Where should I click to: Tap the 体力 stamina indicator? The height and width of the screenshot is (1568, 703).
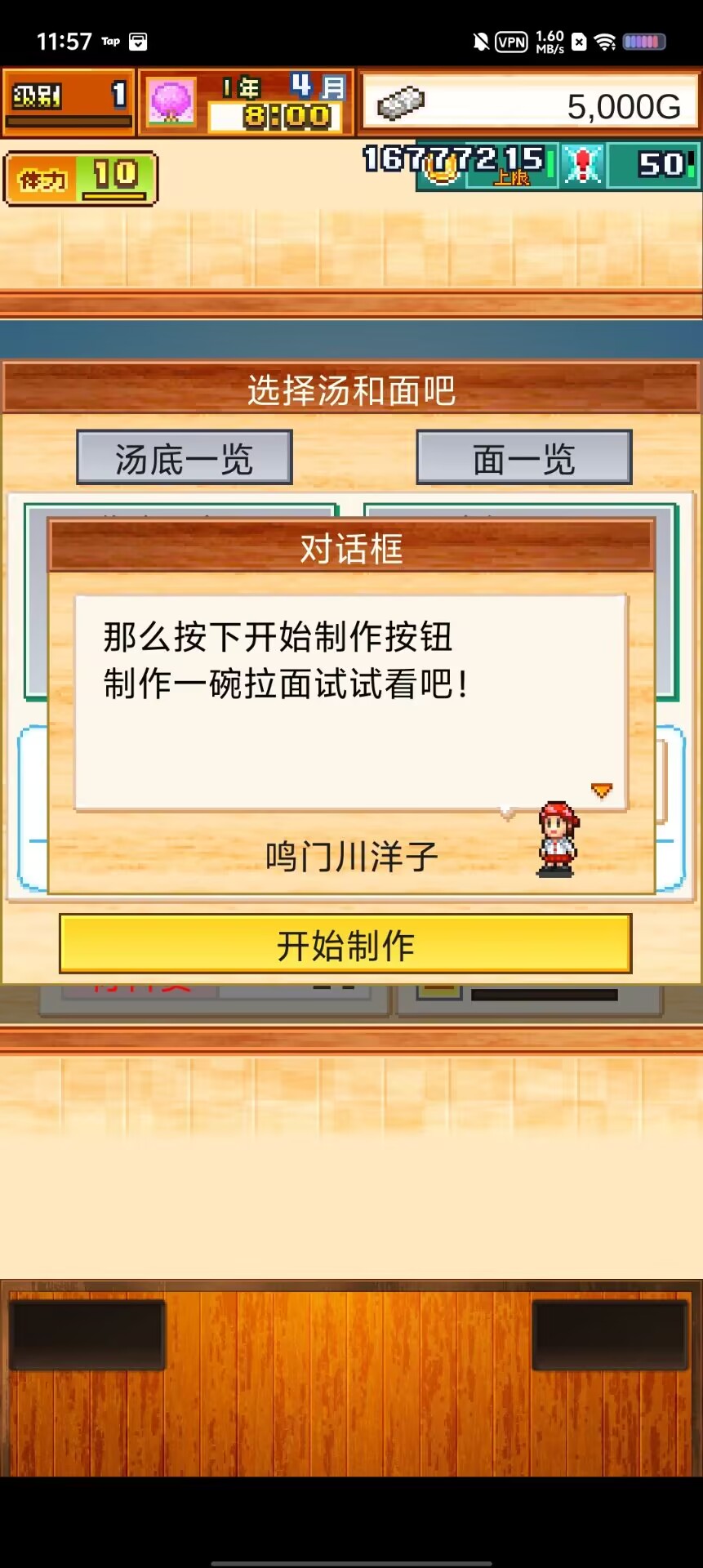tap(80, 179)
